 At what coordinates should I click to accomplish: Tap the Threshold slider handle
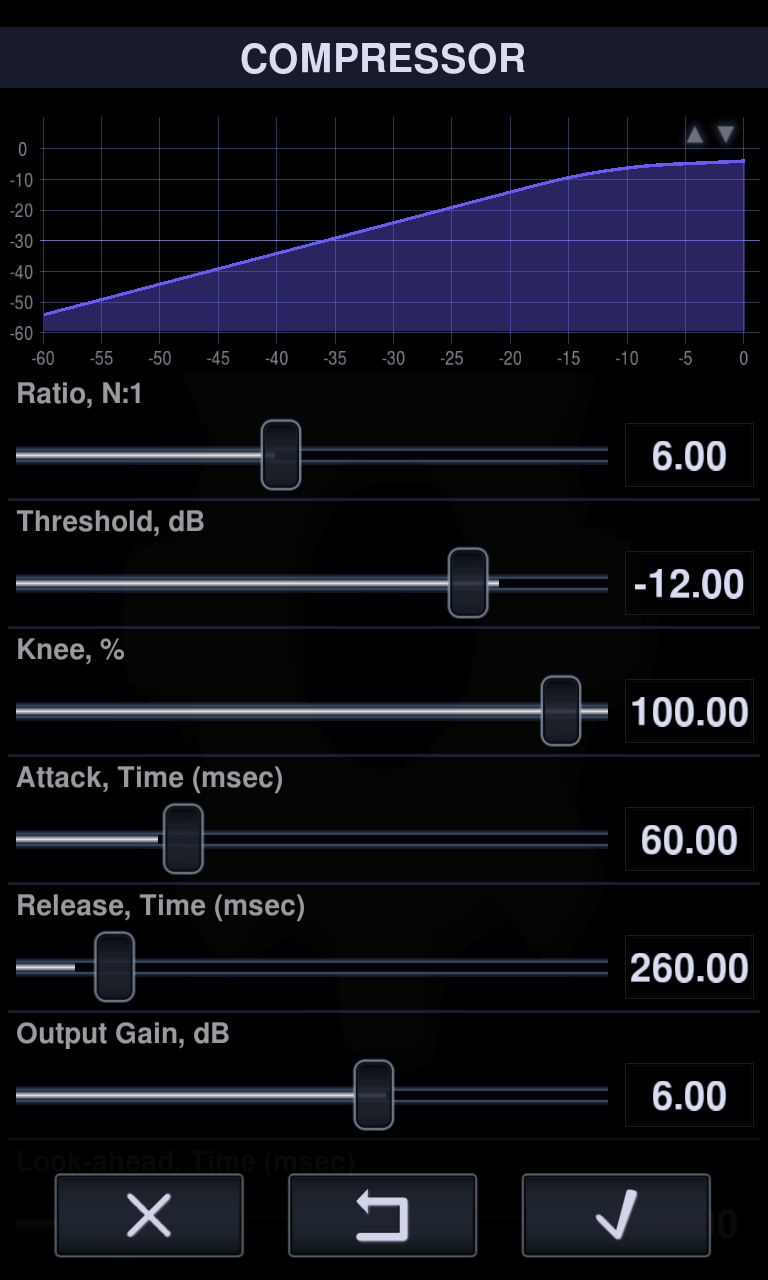coord(468,583)
